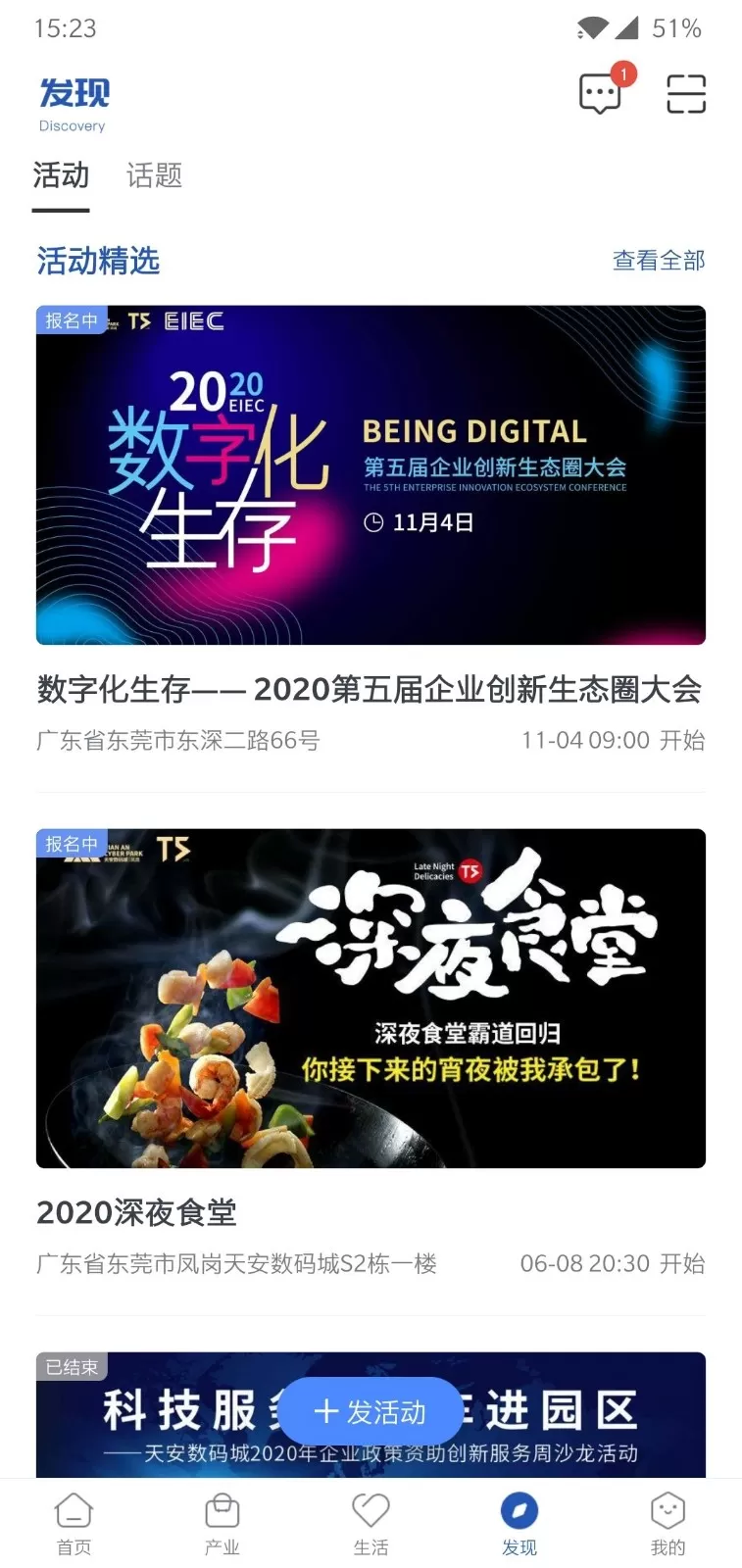The image size is (742, 1568).
Task: Open the 我的 profile tab
Action: tap(668, 1524)
